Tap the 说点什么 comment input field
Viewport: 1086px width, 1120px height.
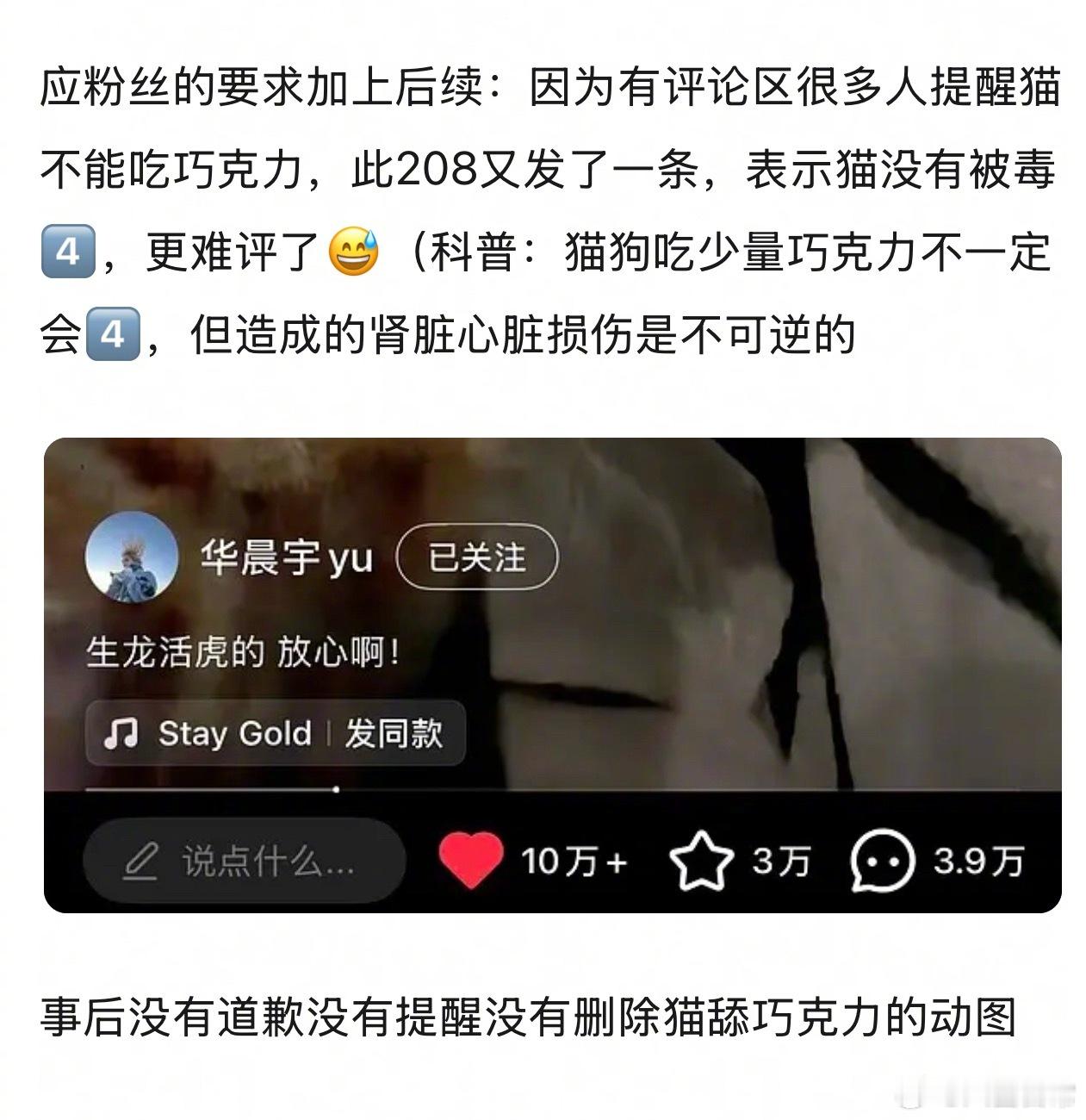tap(250, 860)
